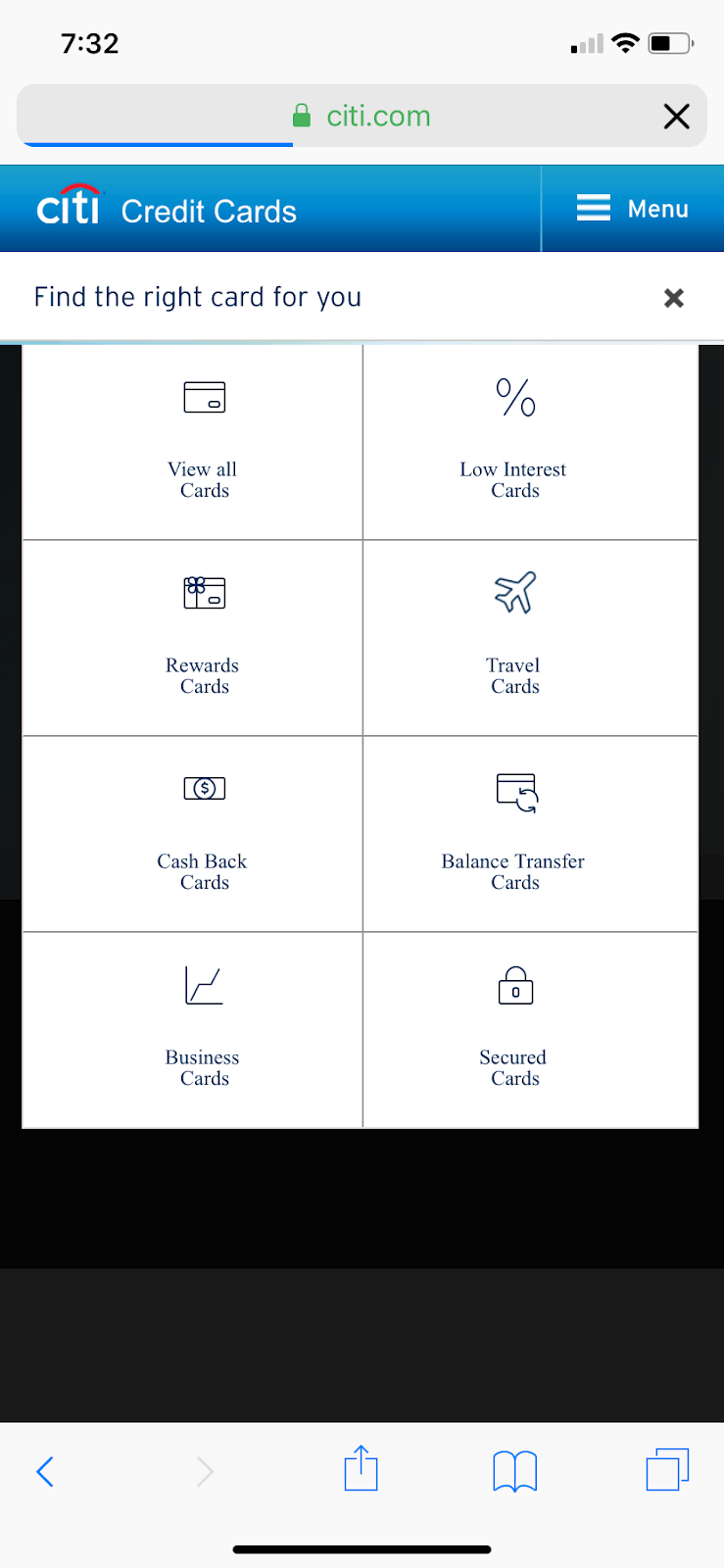Close the Find the right card panel
This screenshot has width=724, height=1568.
click(x=673, y=298)
